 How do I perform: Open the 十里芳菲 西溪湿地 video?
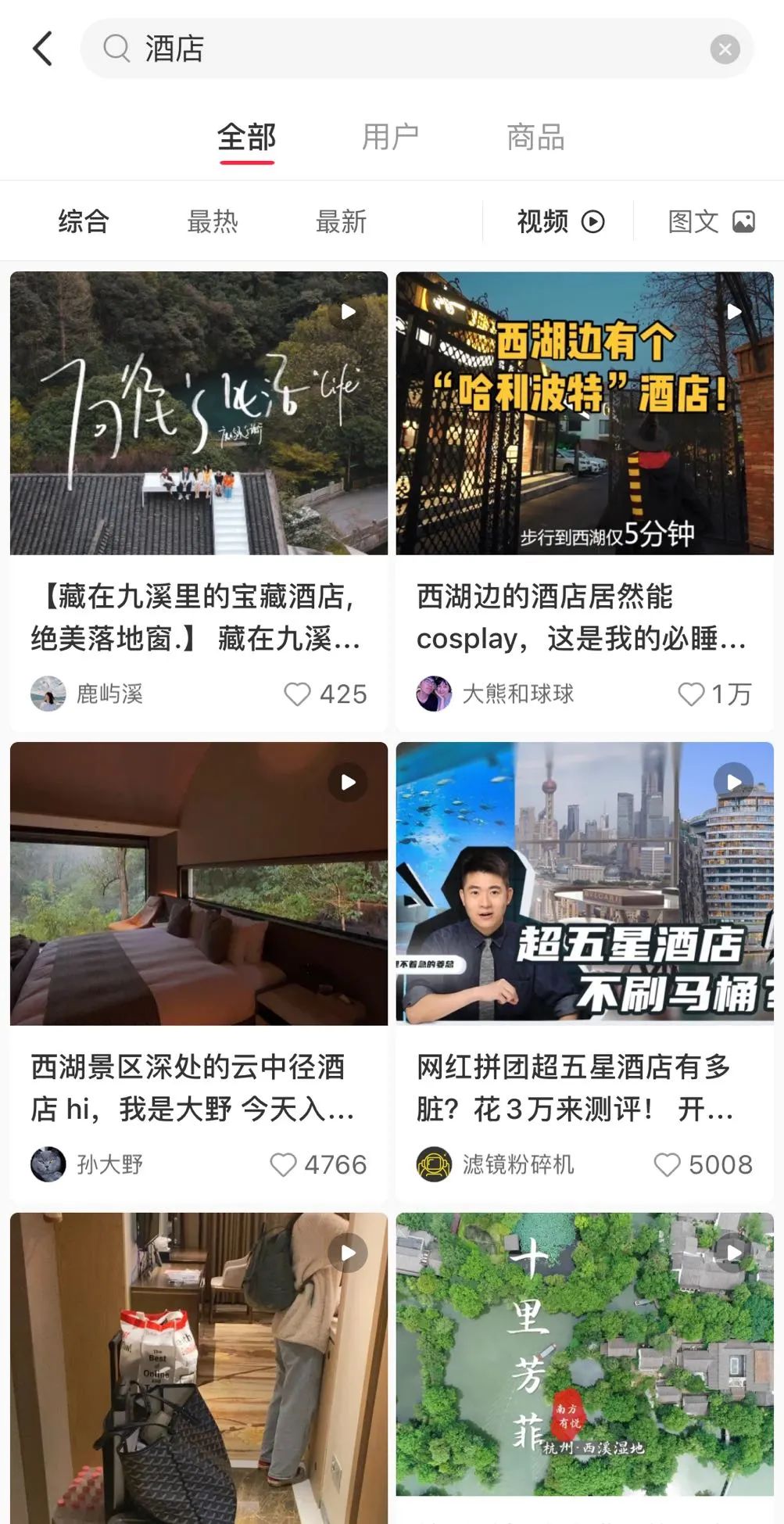585,1354
